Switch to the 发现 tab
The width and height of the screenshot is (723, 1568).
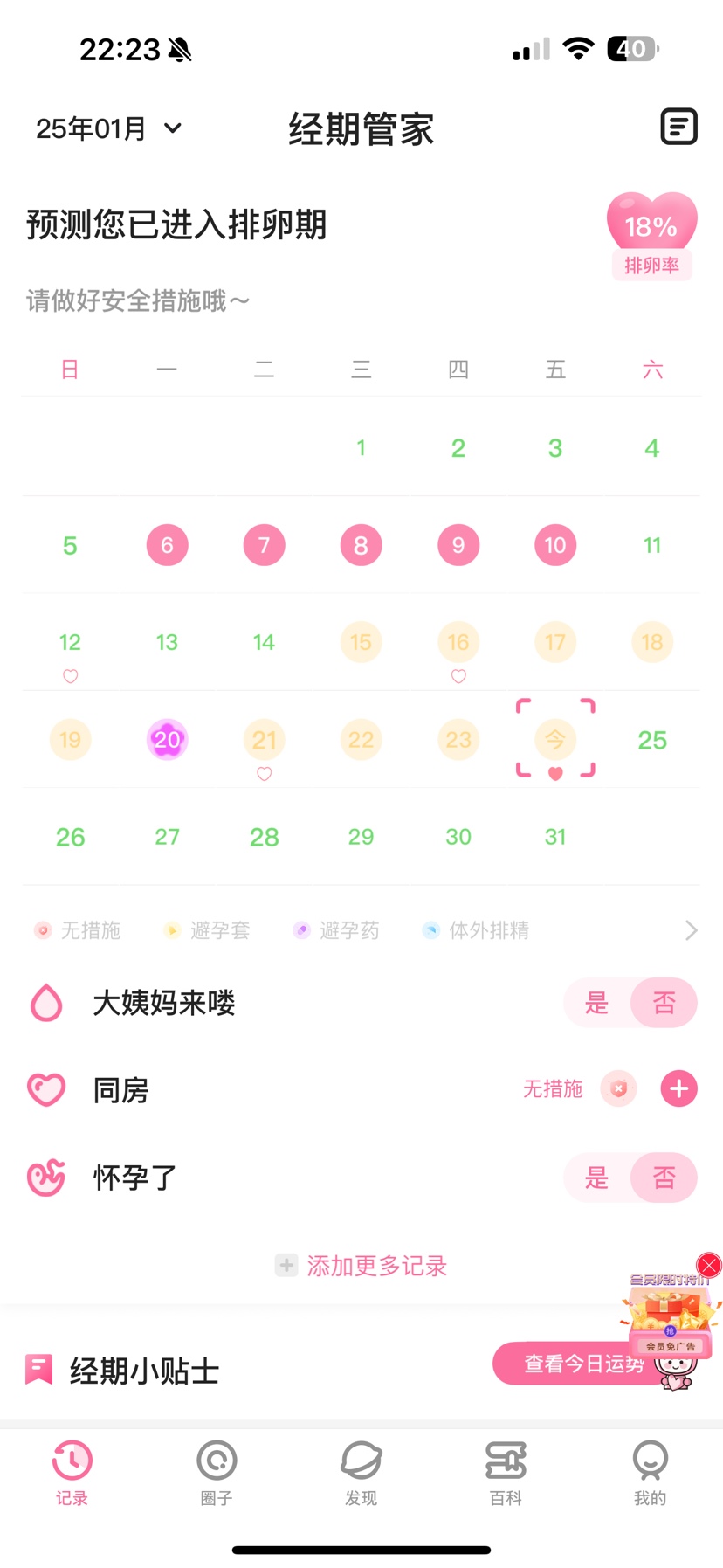(361, 1472)
